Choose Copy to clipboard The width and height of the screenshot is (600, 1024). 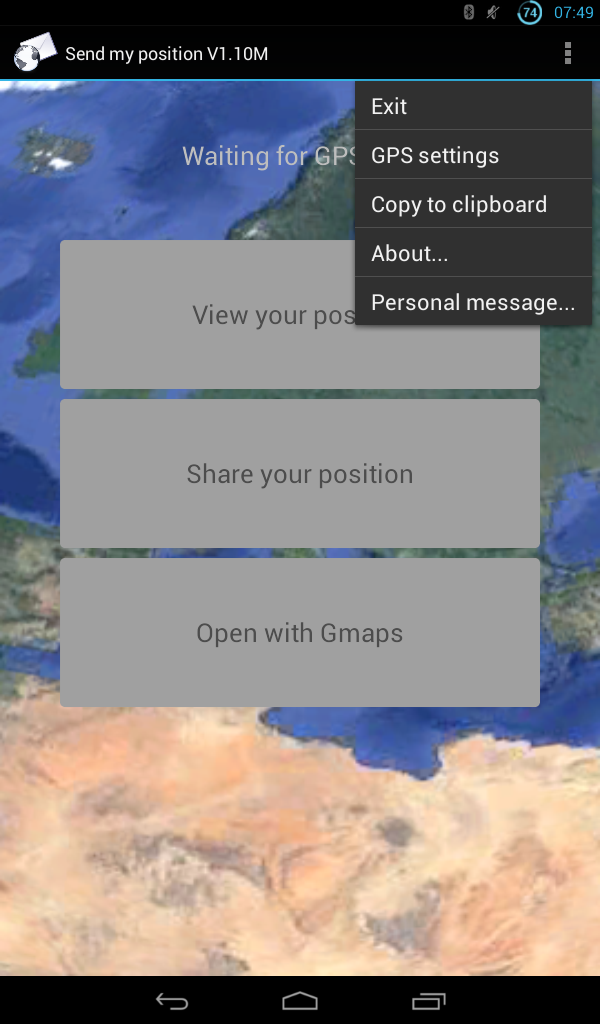(x=473, y=204)
